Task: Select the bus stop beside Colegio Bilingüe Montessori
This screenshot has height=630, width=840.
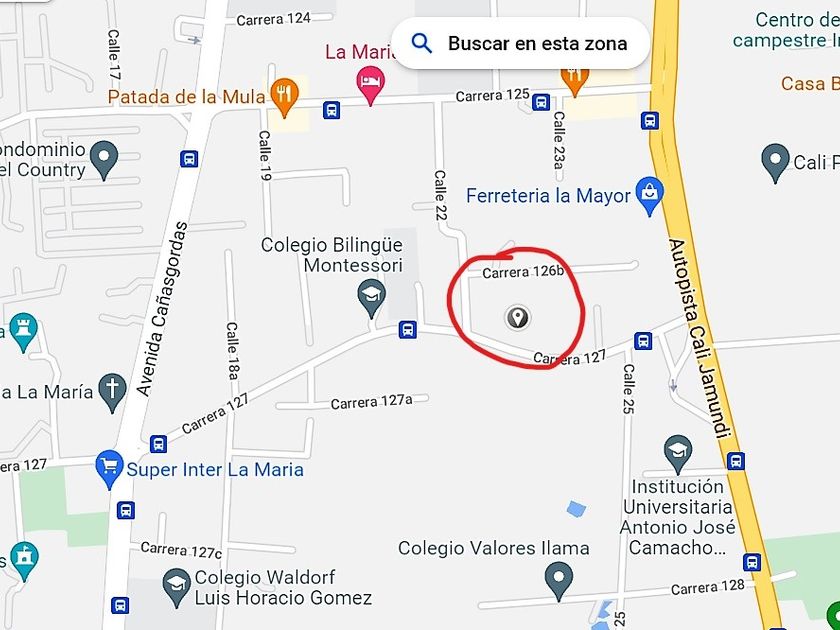Action: (407, 329)
